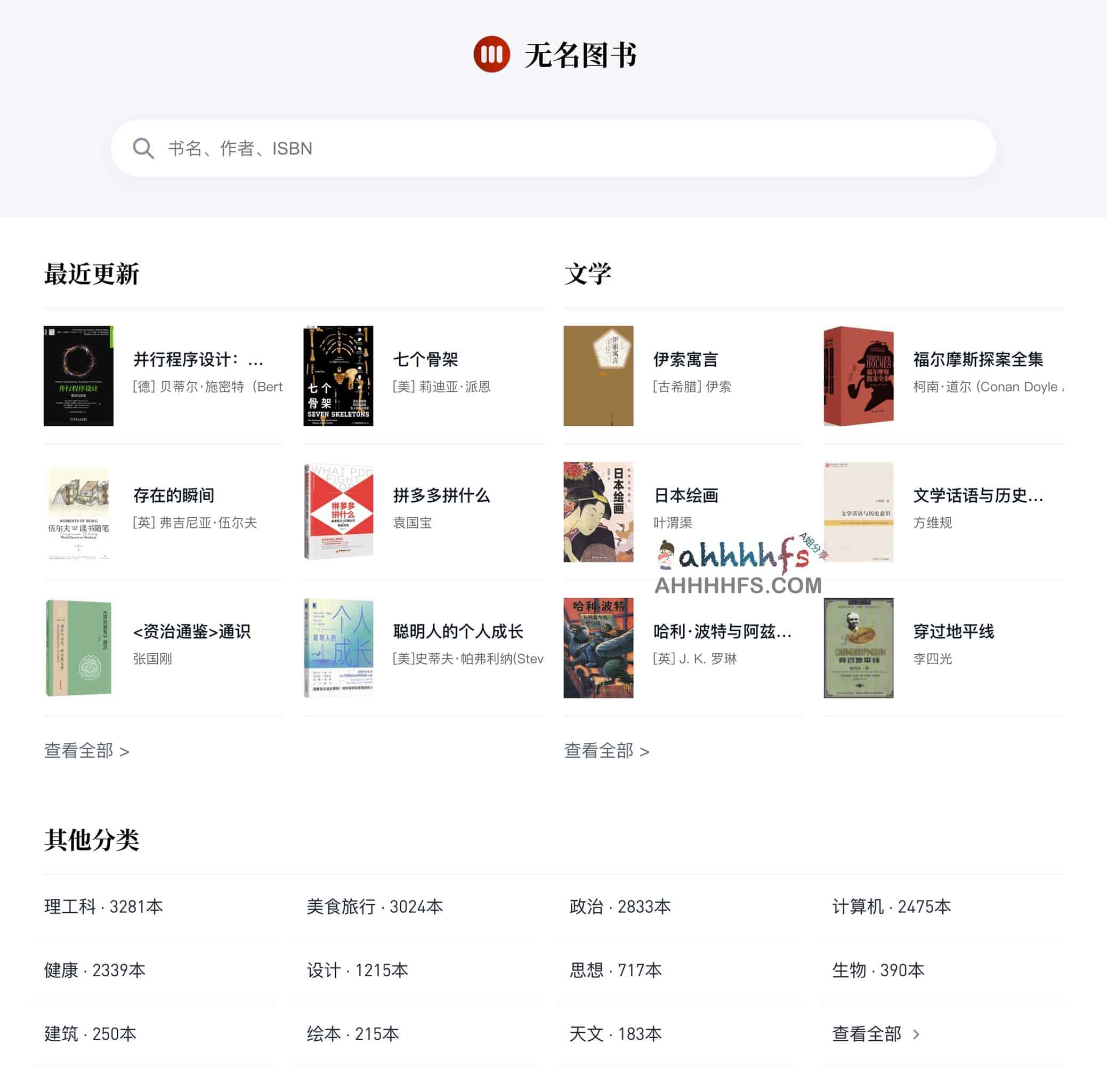Viewport: 1107px width, 1092px height.
Task: Open the 美食旅行 category
Action: (375, 906)
